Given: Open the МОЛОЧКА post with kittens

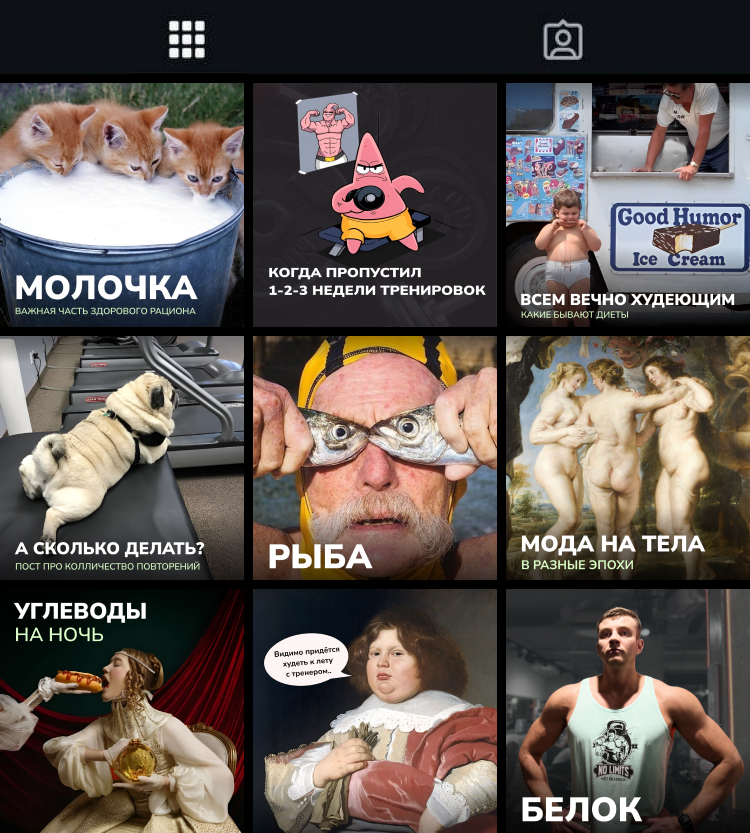Looking at the screenshot, I should coord(122,205).
